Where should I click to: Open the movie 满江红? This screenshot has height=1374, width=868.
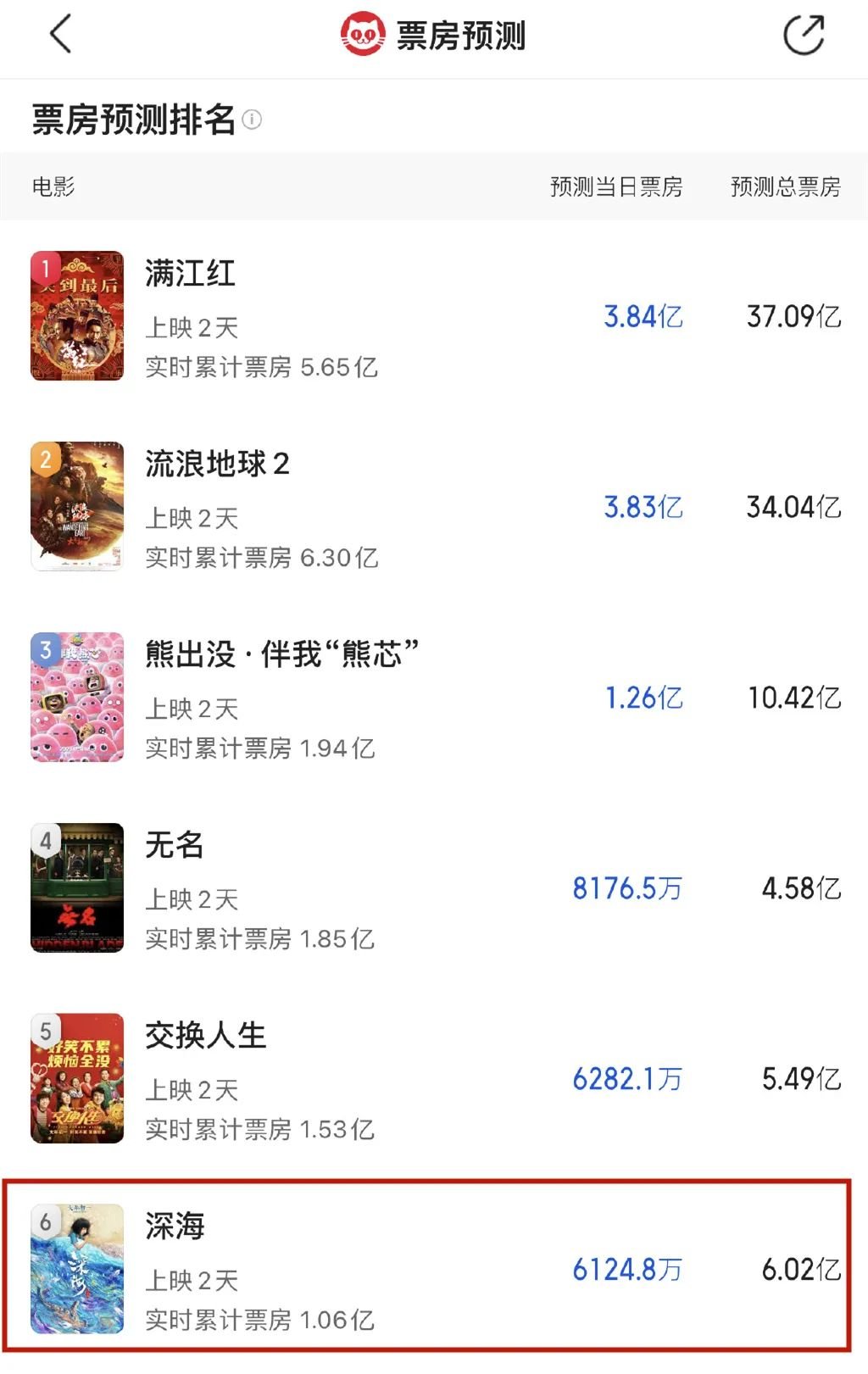point(190,274)
